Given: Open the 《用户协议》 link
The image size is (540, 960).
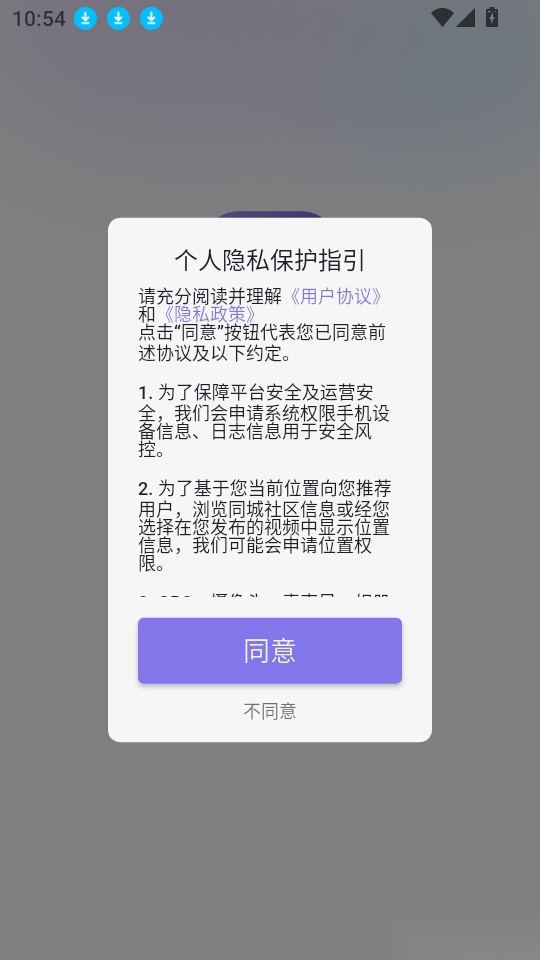Looking at the screenshot, I should pos(335,296).
